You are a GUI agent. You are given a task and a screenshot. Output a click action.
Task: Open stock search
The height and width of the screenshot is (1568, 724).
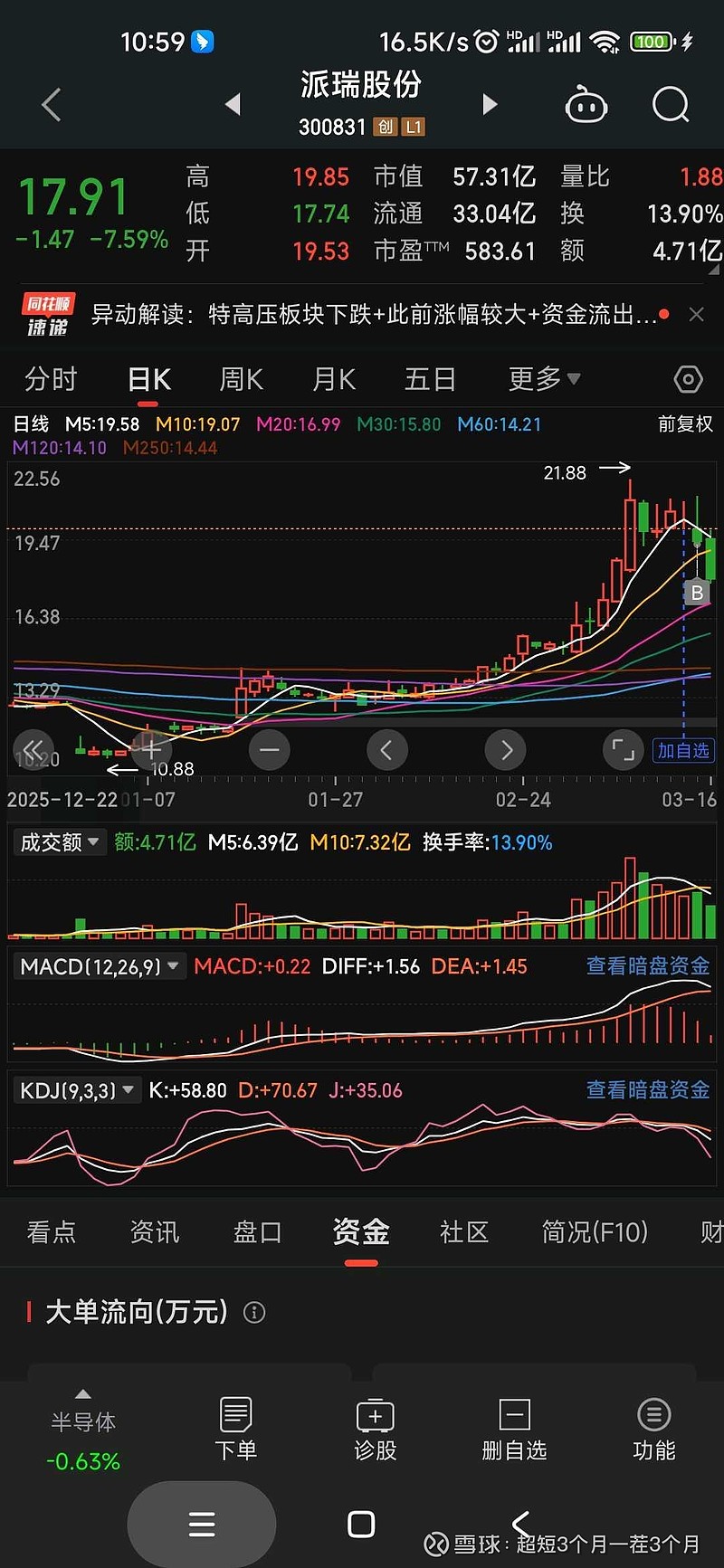(671, 105)
